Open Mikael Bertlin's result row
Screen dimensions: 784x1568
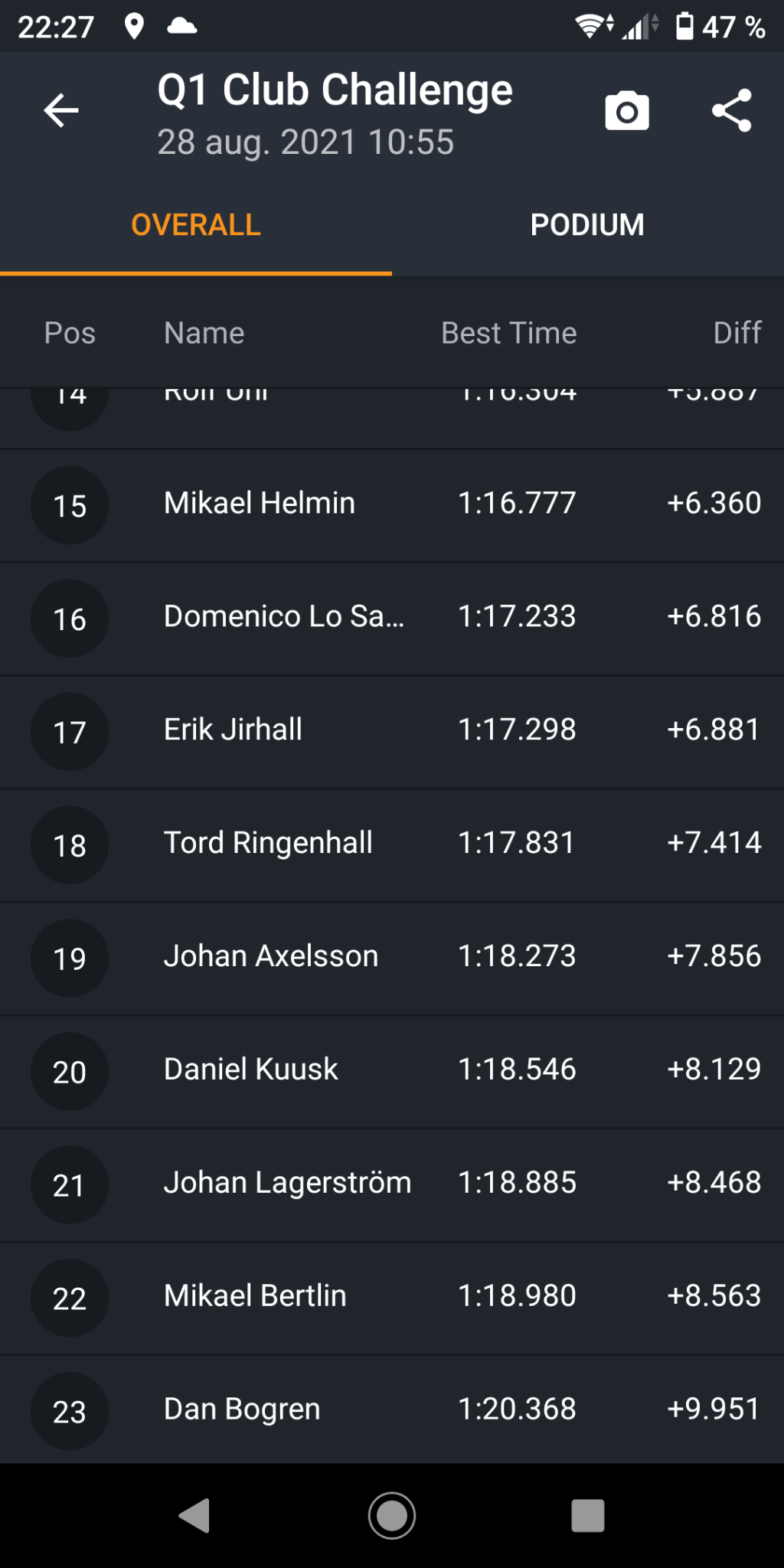(x=392, y=1299)
